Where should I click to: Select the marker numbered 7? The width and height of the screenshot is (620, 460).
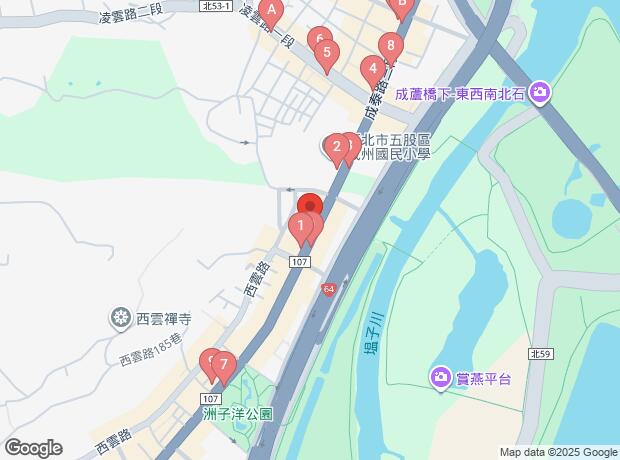tap(224, 365)
